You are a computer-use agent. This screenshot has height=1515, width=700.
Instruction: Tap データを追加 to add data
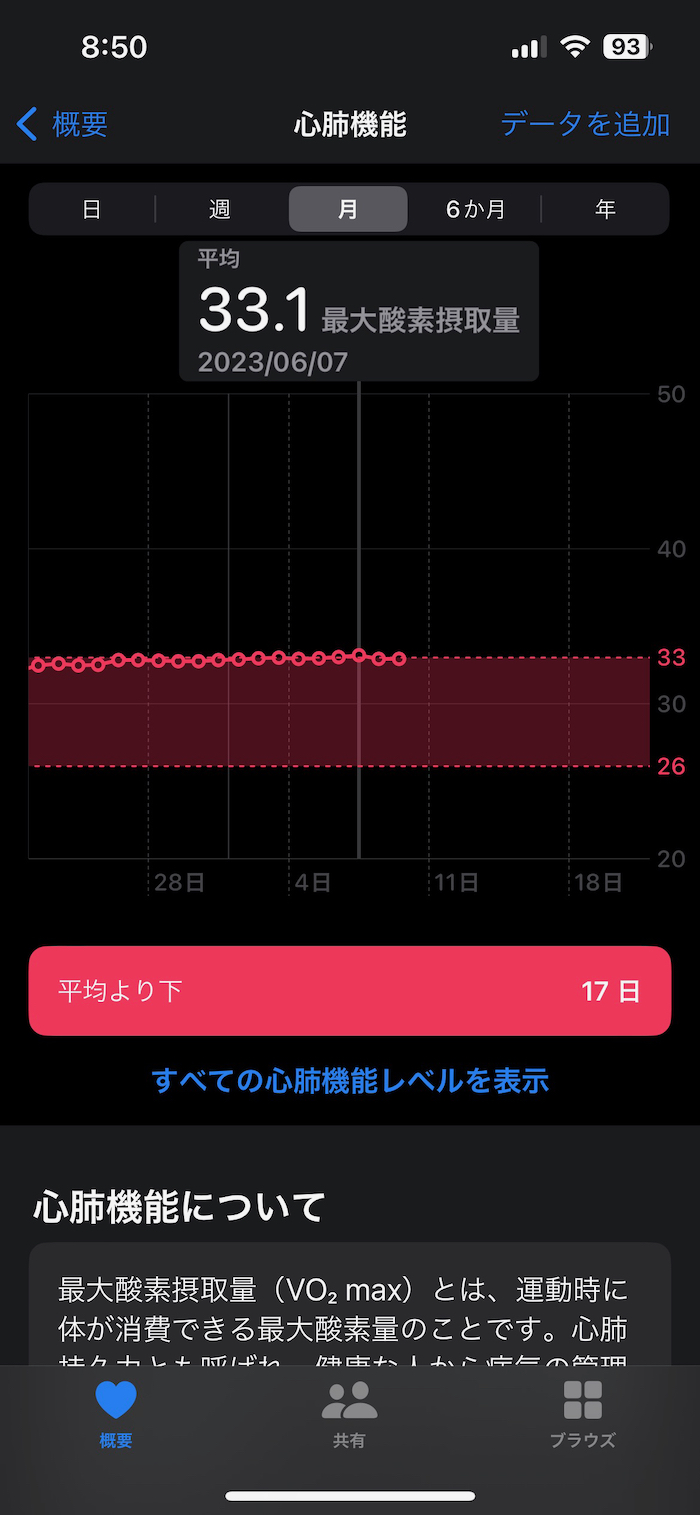coord(585,125)
